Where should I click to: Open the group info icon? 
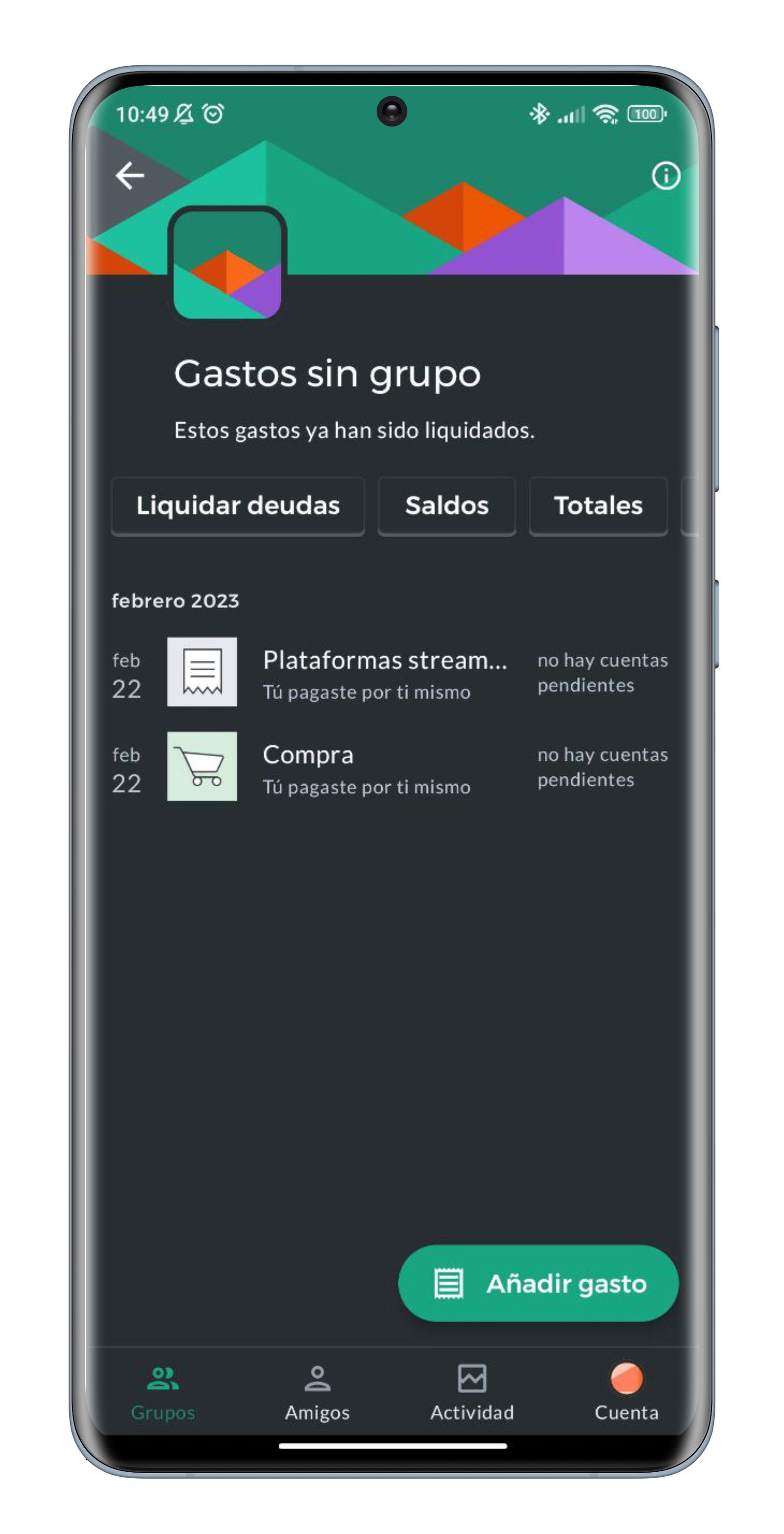(665, 175)
